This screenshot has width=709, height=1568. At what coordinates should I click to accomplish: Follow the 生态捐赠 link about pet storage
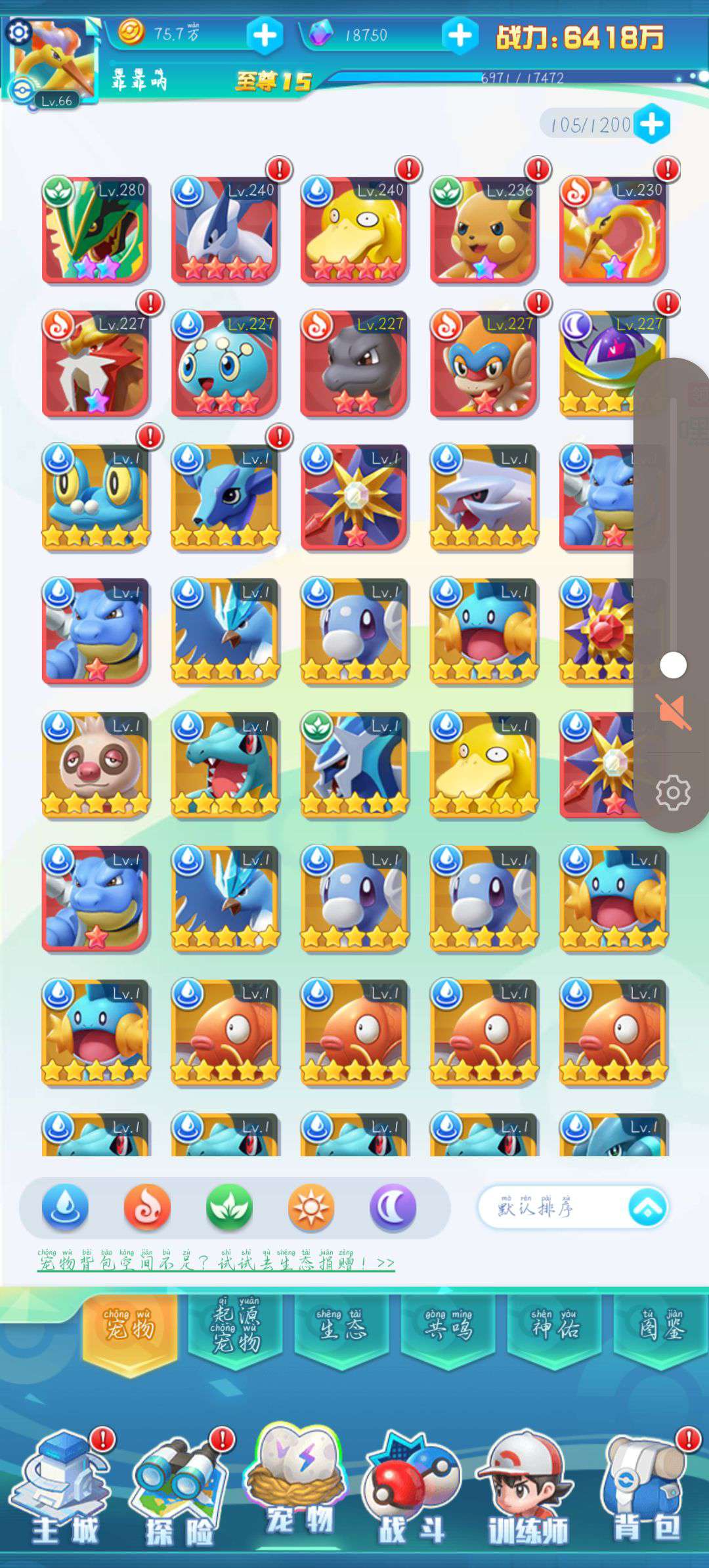coord(216,1262)
